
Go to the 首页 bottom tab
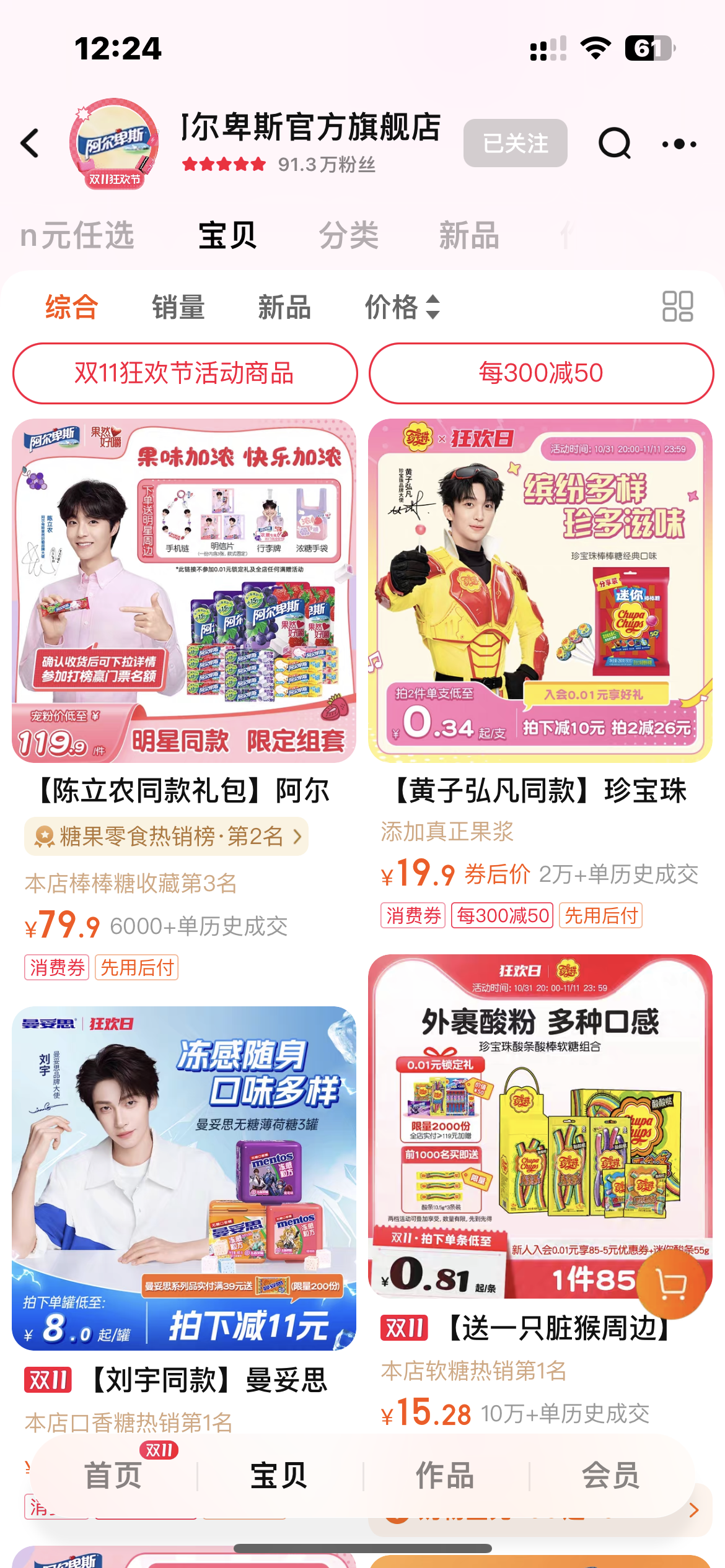coord(113,1475)
